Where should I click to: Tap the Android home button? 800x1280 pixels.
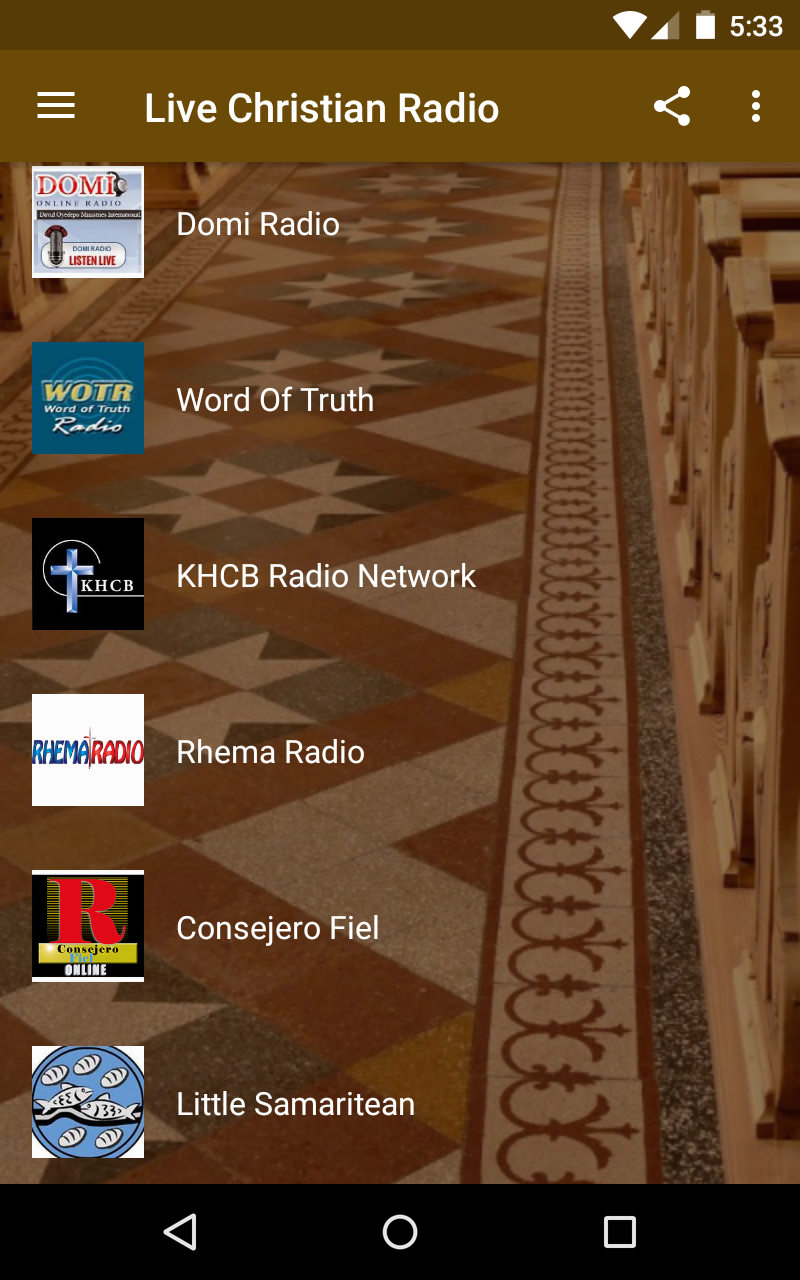[x=399, y=1231]
